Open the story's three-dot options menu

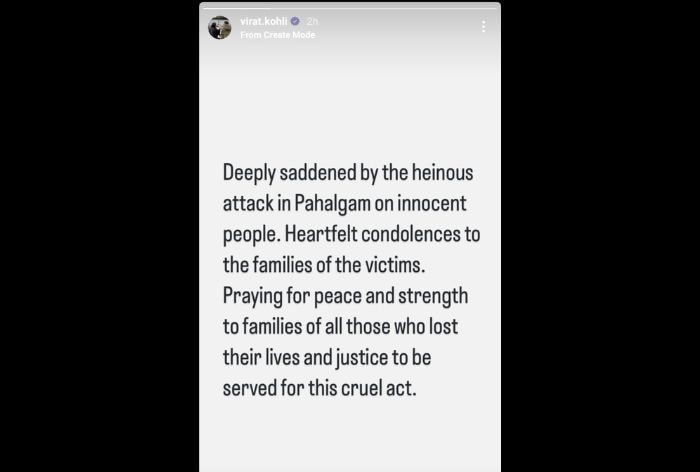pos(484,27)
